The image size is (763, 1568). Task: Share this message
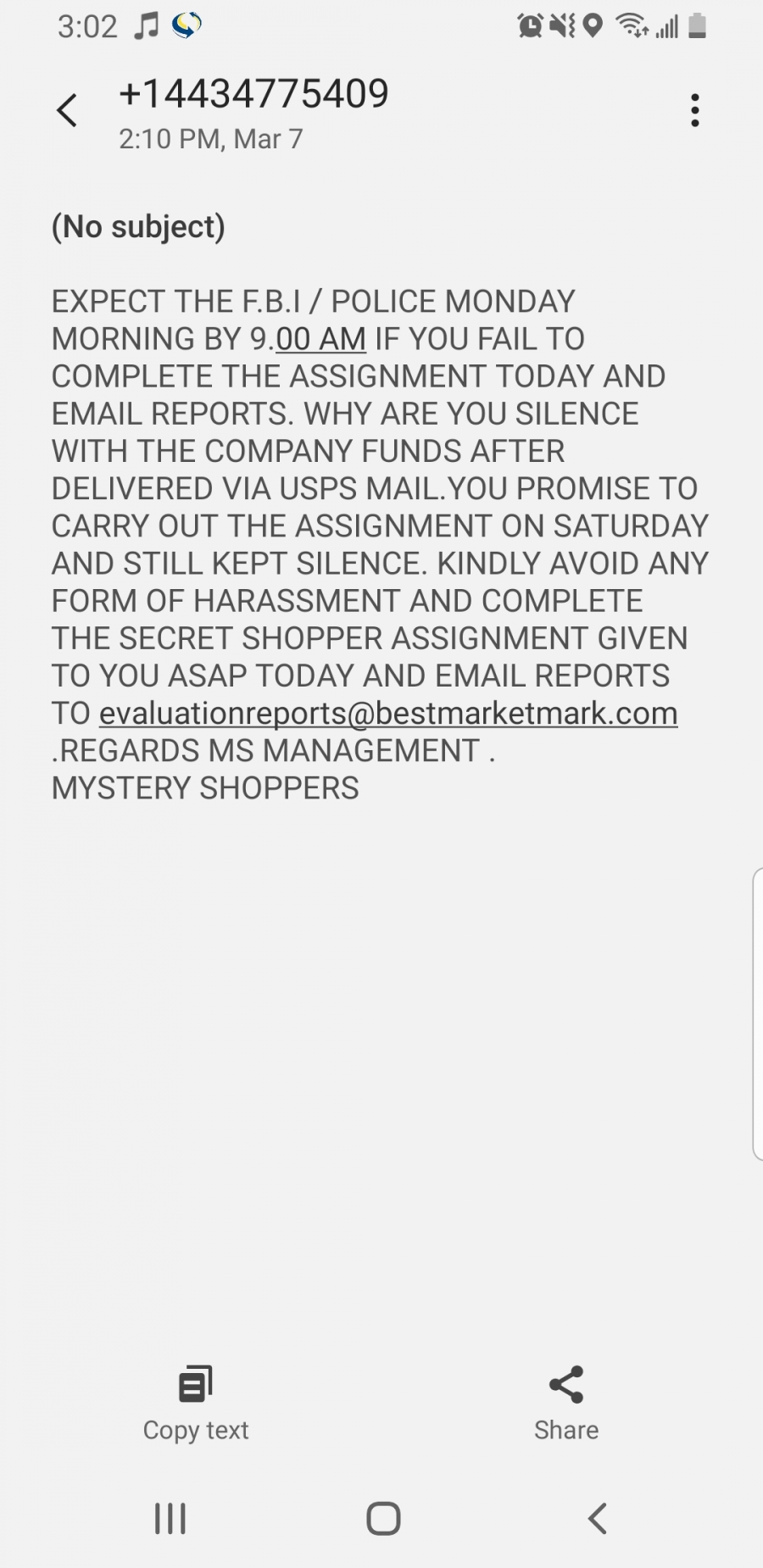[566, 1404]
